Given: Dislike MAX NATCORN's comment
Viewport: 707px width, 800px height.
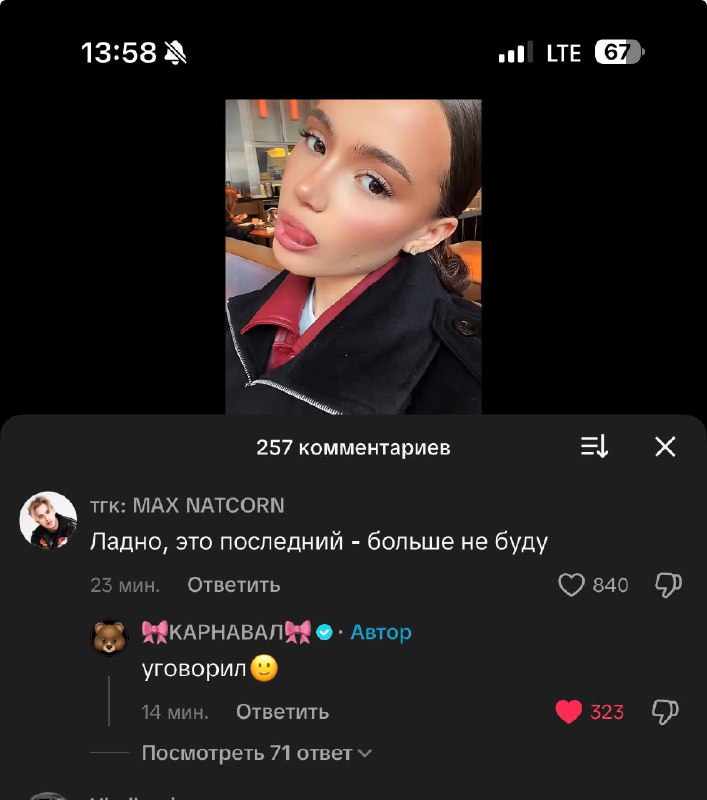Looking at the screenshot, I should (667, 585).
